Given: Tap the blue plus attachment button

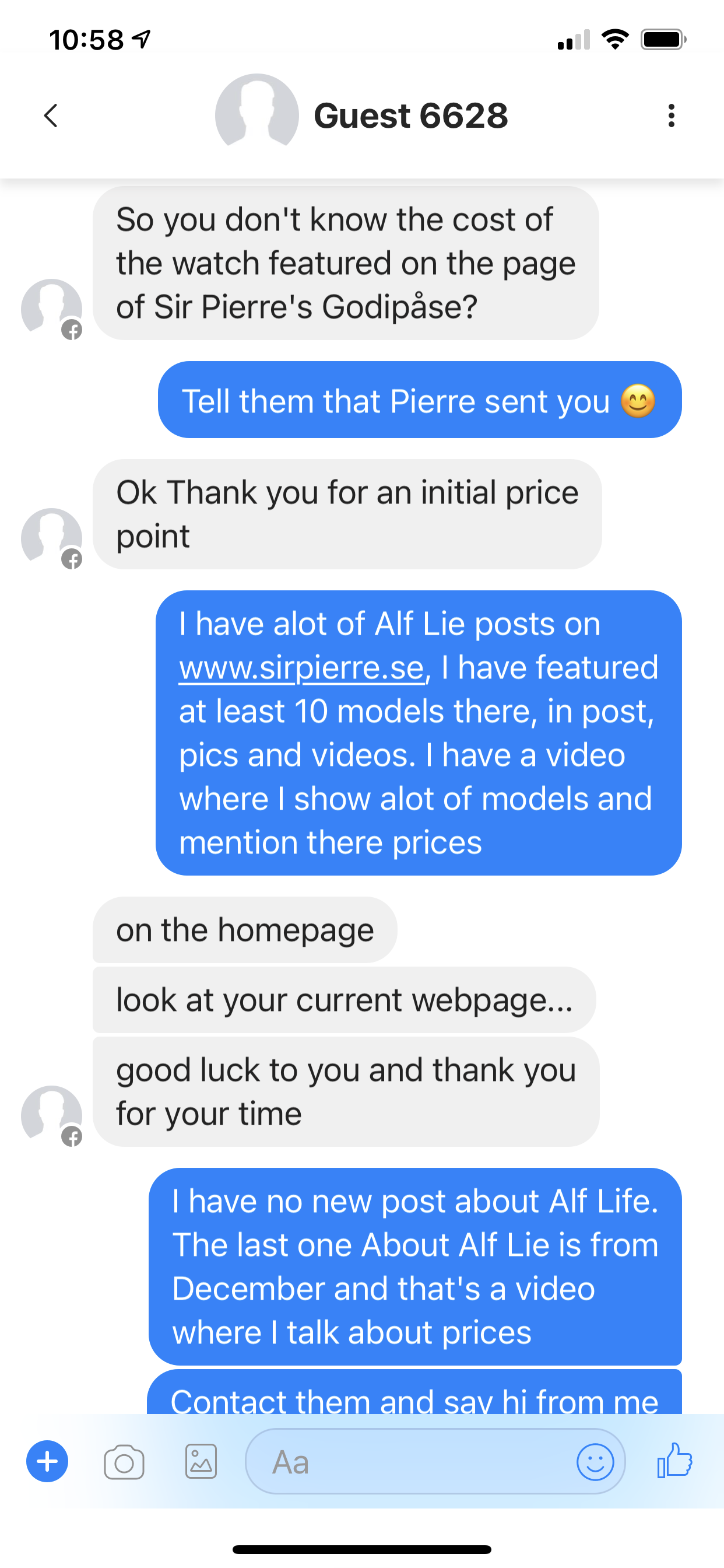Looking at the screenshot, I should [47, 1461].
